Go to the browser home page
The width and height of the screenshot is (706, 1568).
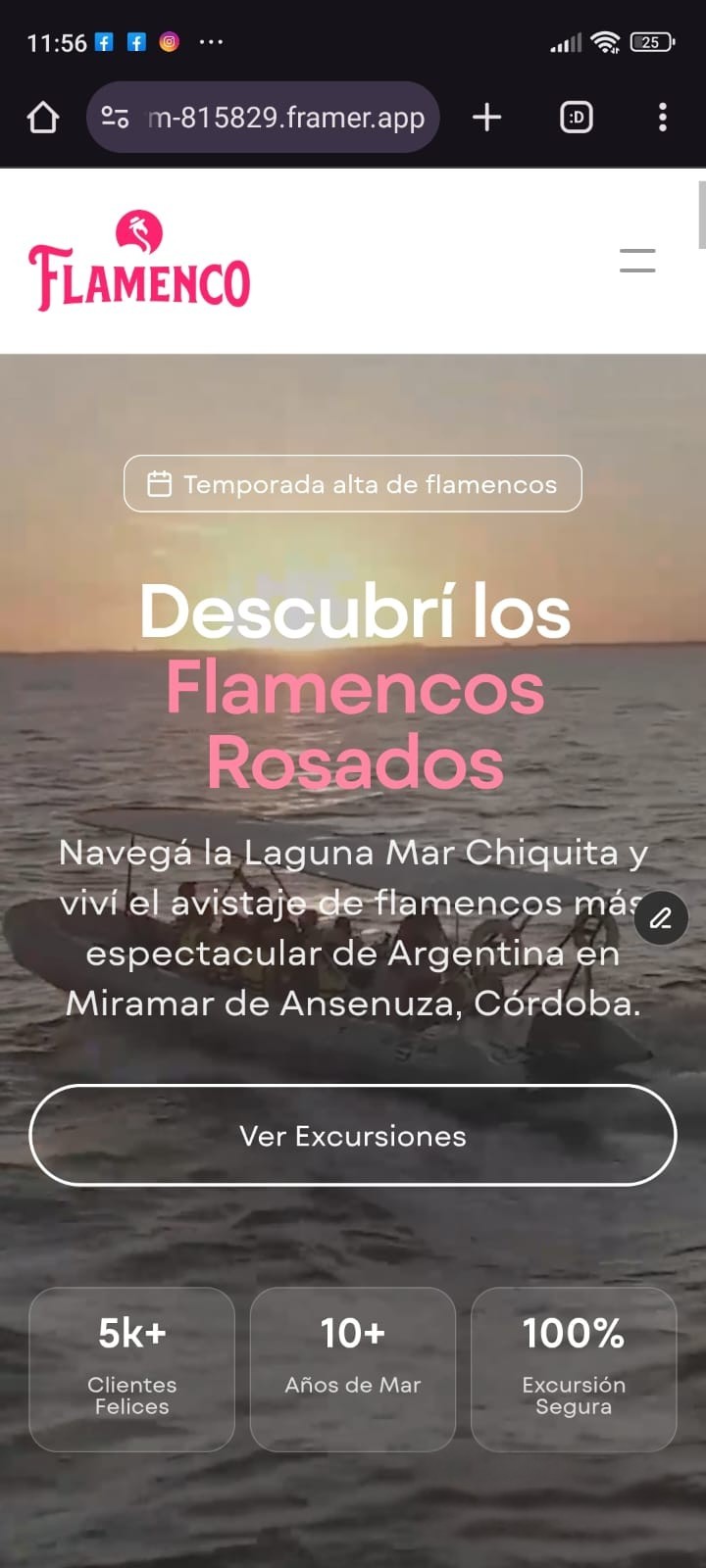coord(43,118)
